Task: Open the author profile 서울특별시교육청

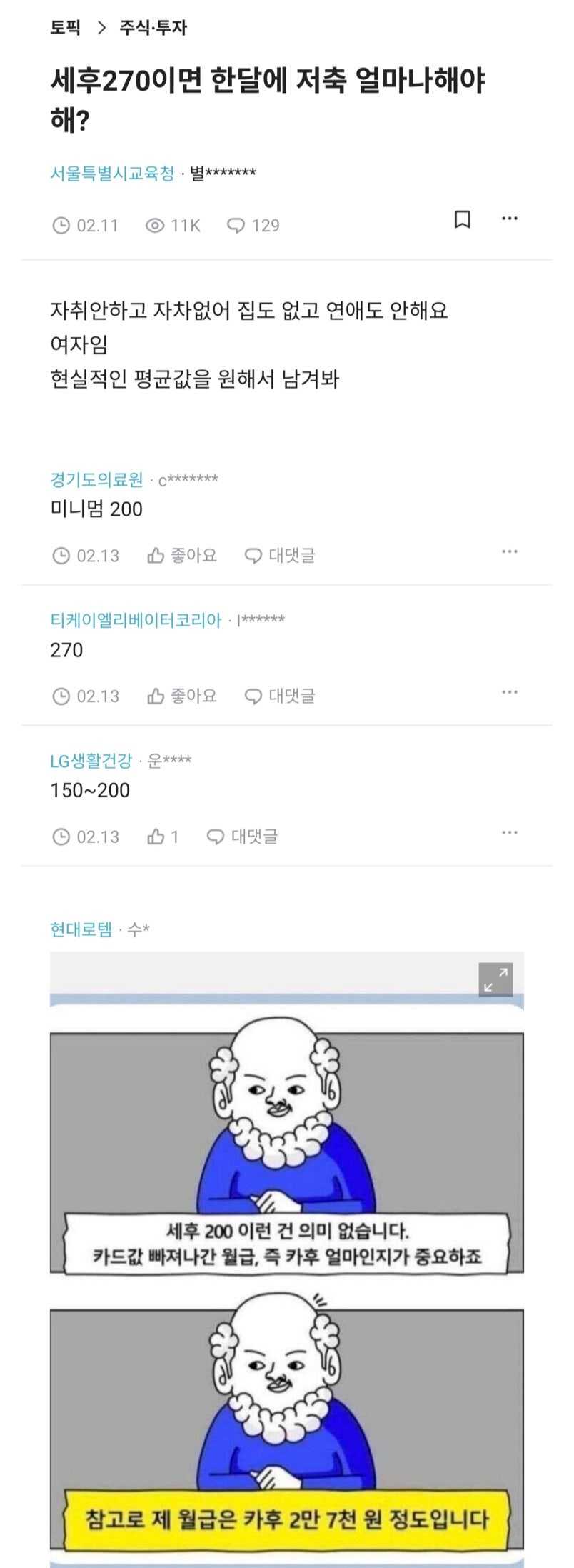Action: tap(111, 171)
